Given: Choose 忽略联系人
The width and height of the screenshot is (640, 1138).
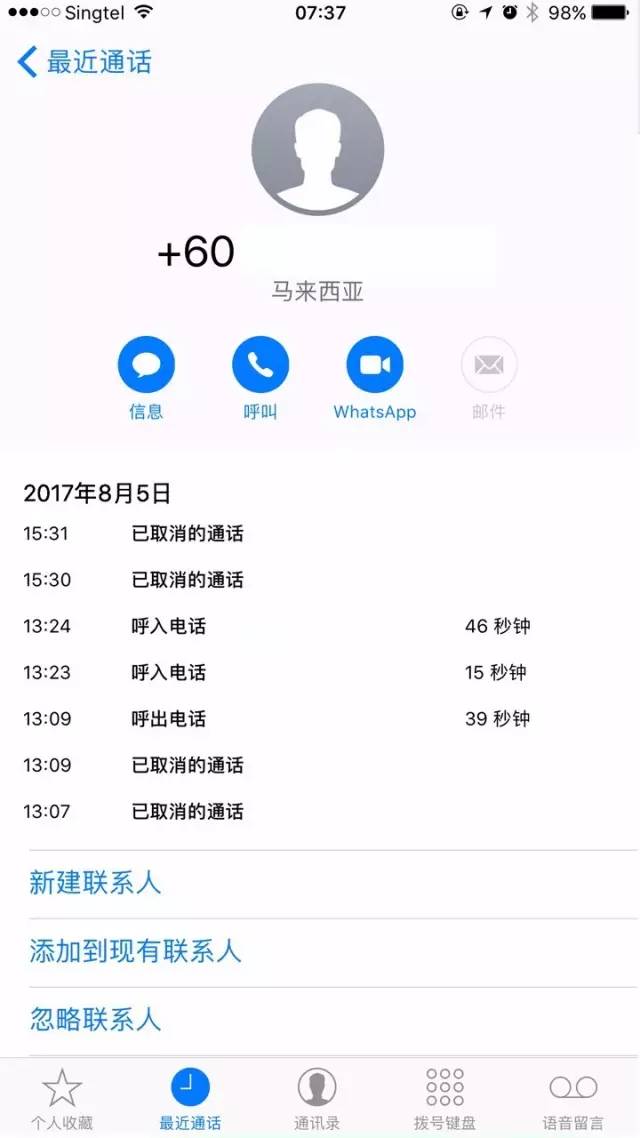Looking at the screenshot, I should click(95, 1019).
